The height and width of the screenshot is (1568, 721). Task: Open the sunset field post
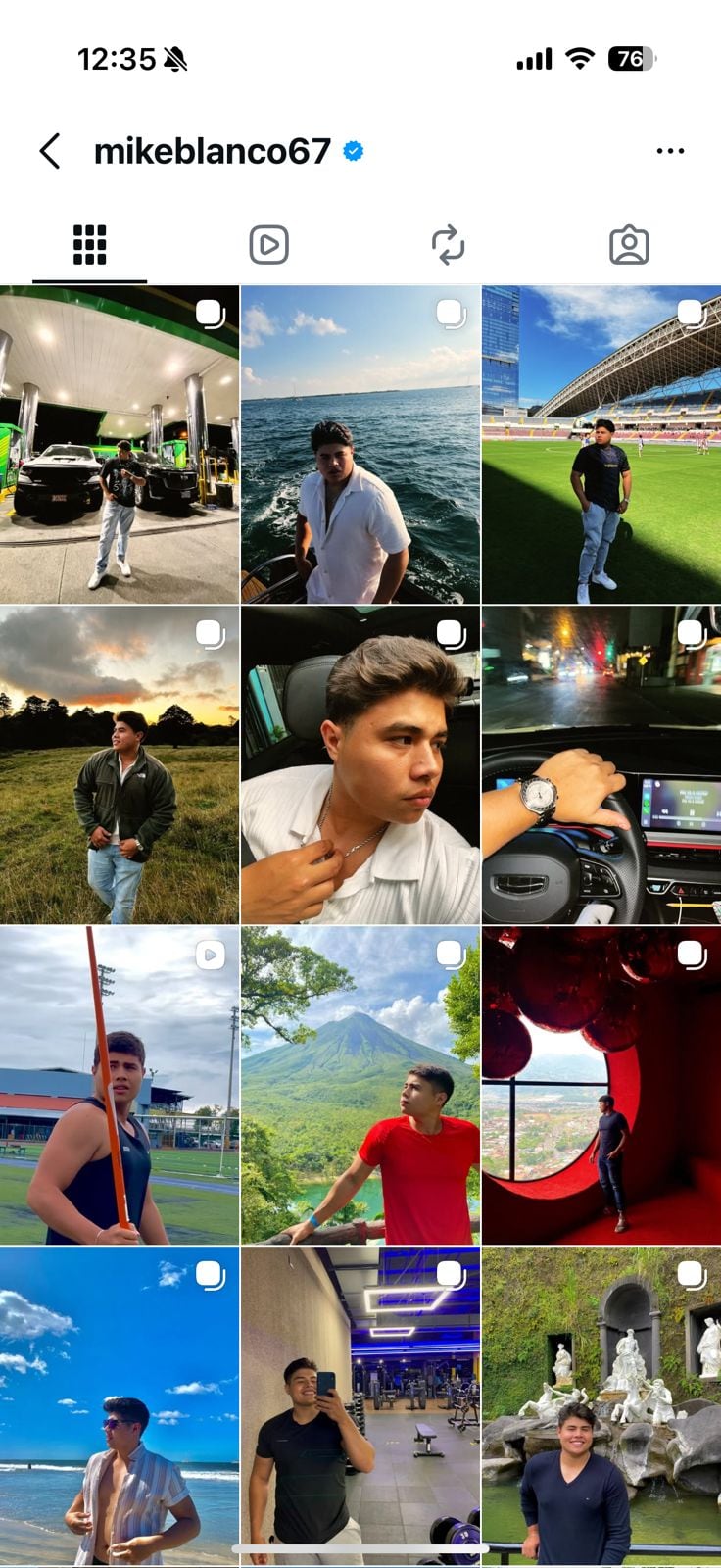pyautogui.click(x=120, y=764)
